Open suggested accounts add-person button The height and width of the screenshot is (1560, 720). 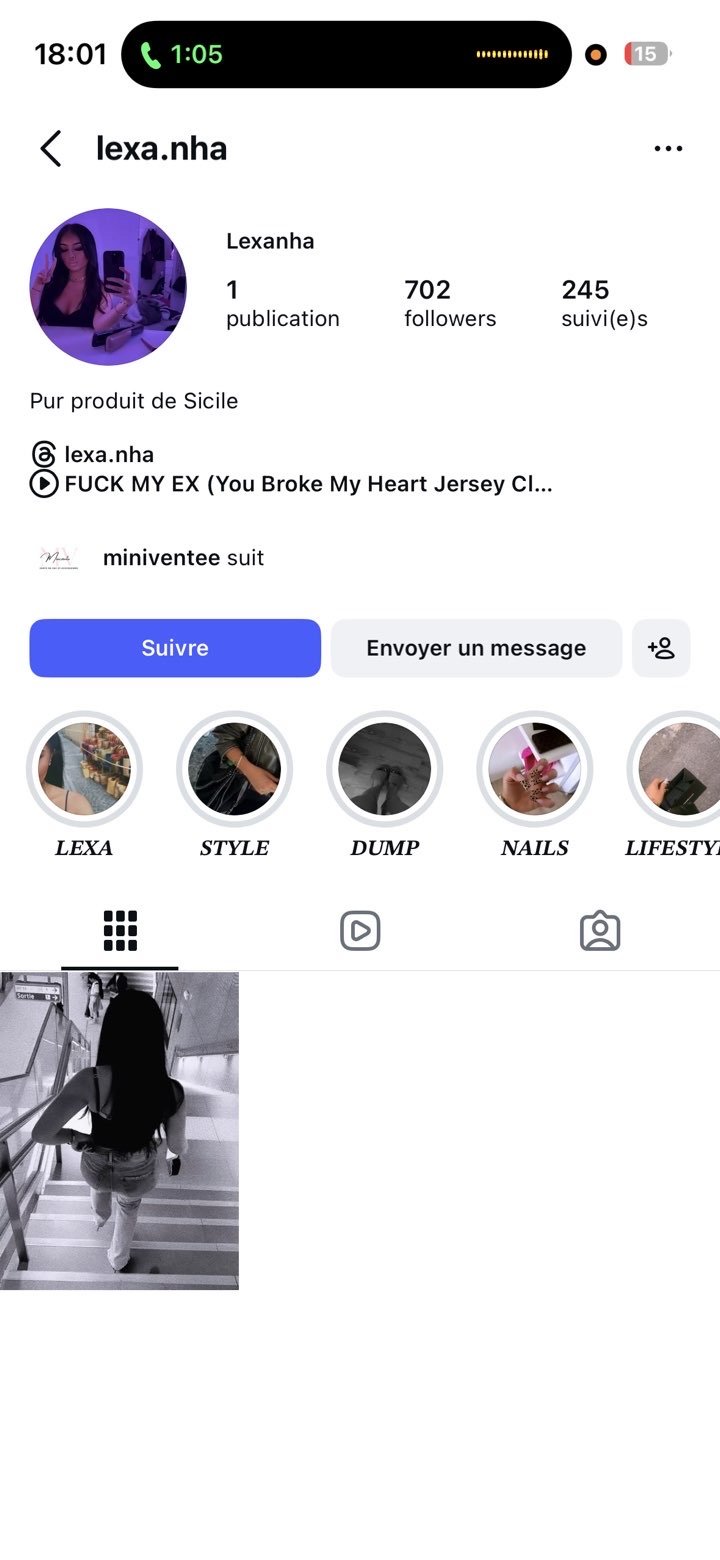click(x=661, y=648)
